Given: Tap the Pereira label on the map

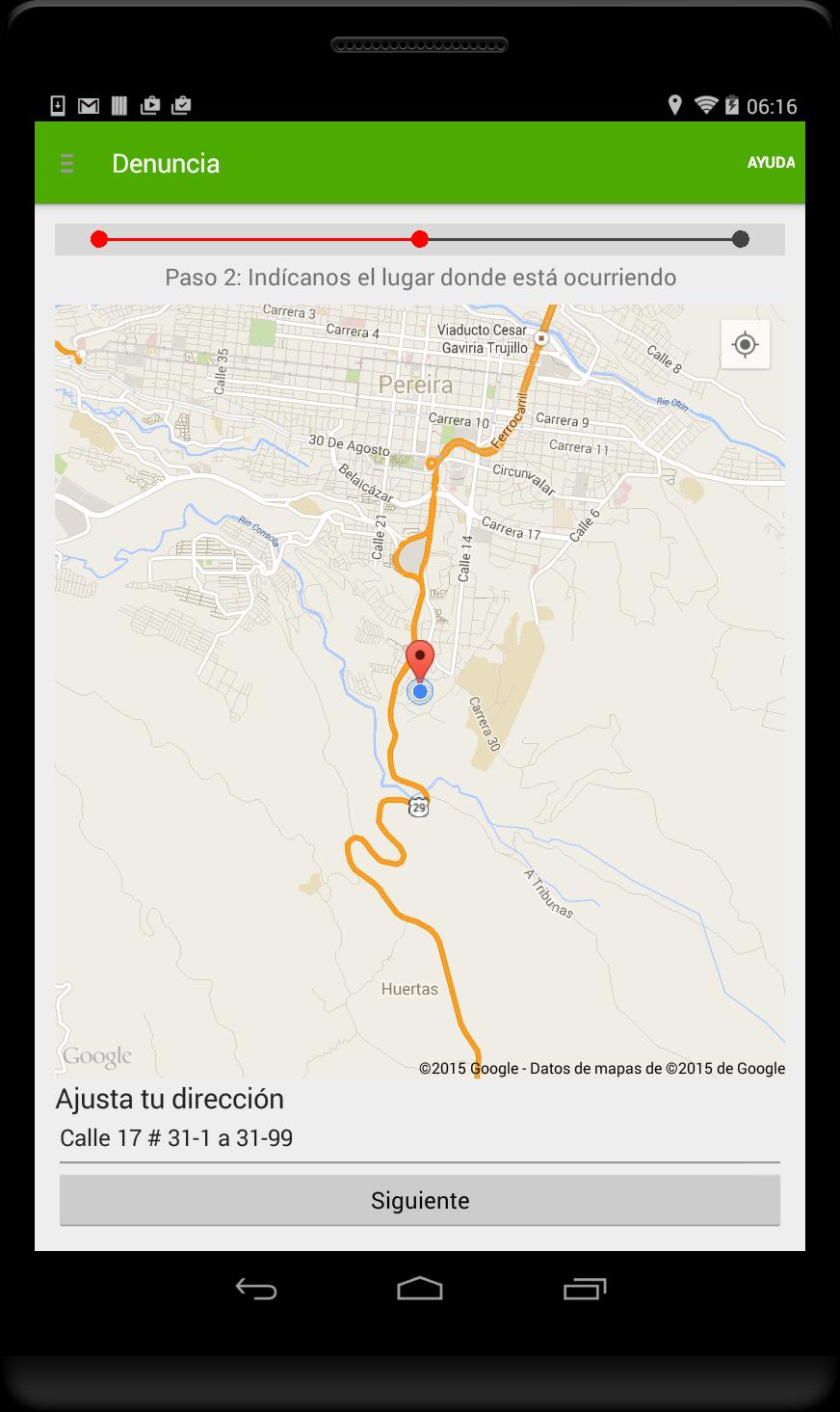Looking at the screenshot, I should tap(415, 385).
